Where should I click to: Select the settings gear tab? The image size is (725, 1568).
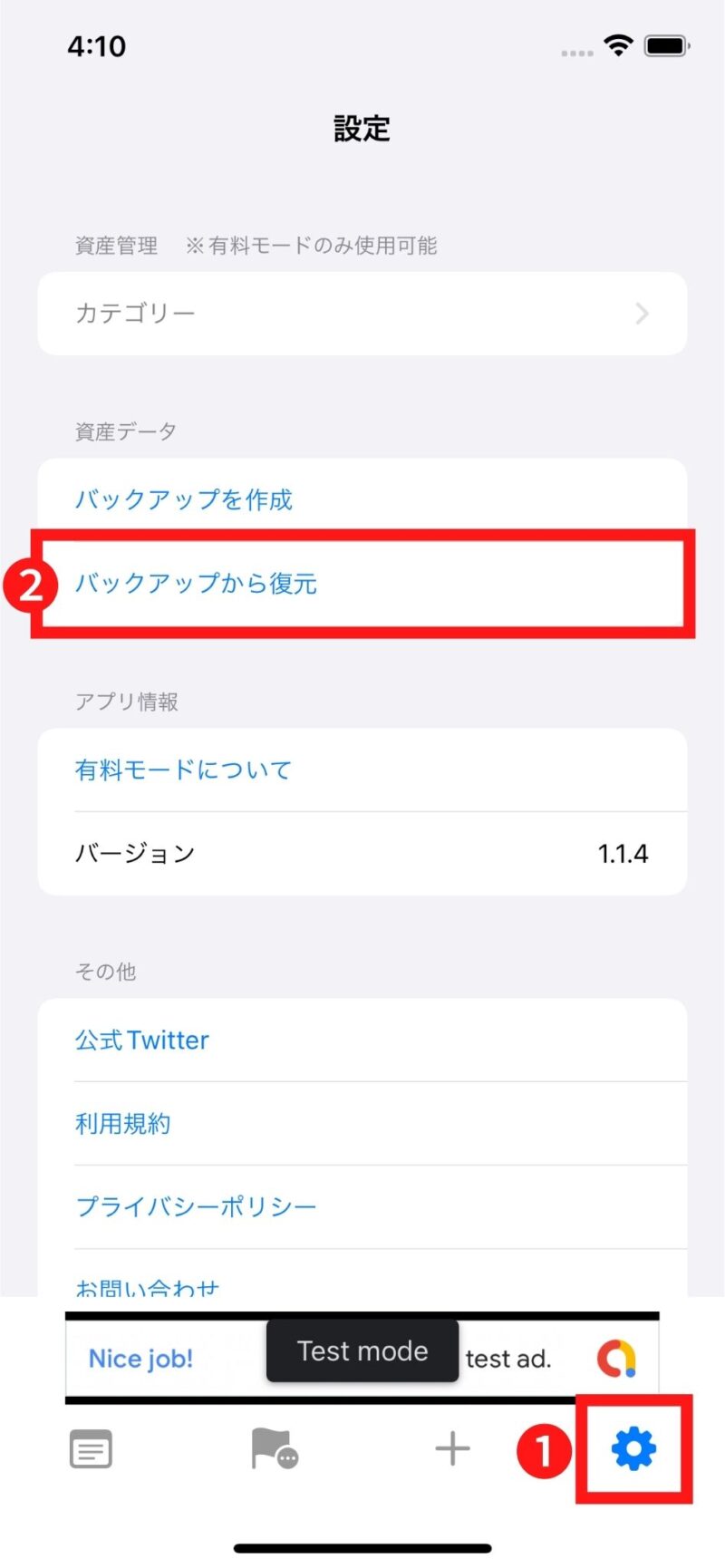point(633,1448)
